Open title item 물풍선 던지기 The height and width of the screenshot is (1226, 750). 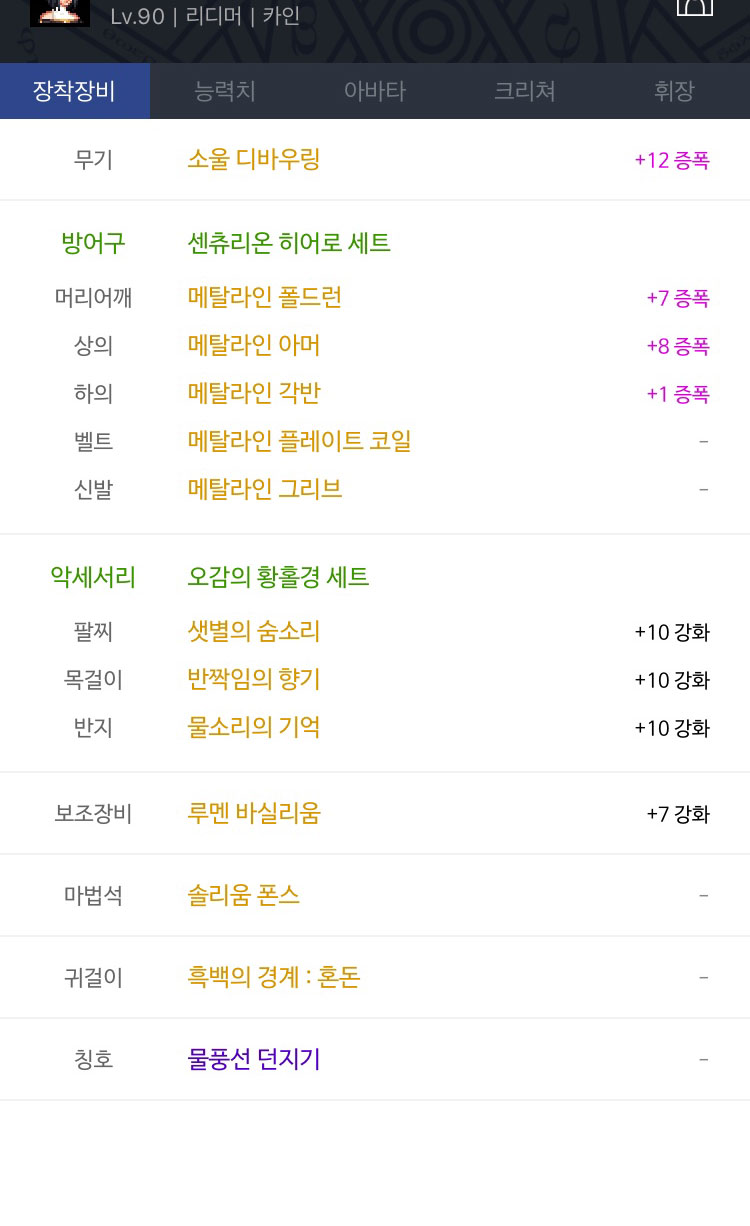(254, 1059)
